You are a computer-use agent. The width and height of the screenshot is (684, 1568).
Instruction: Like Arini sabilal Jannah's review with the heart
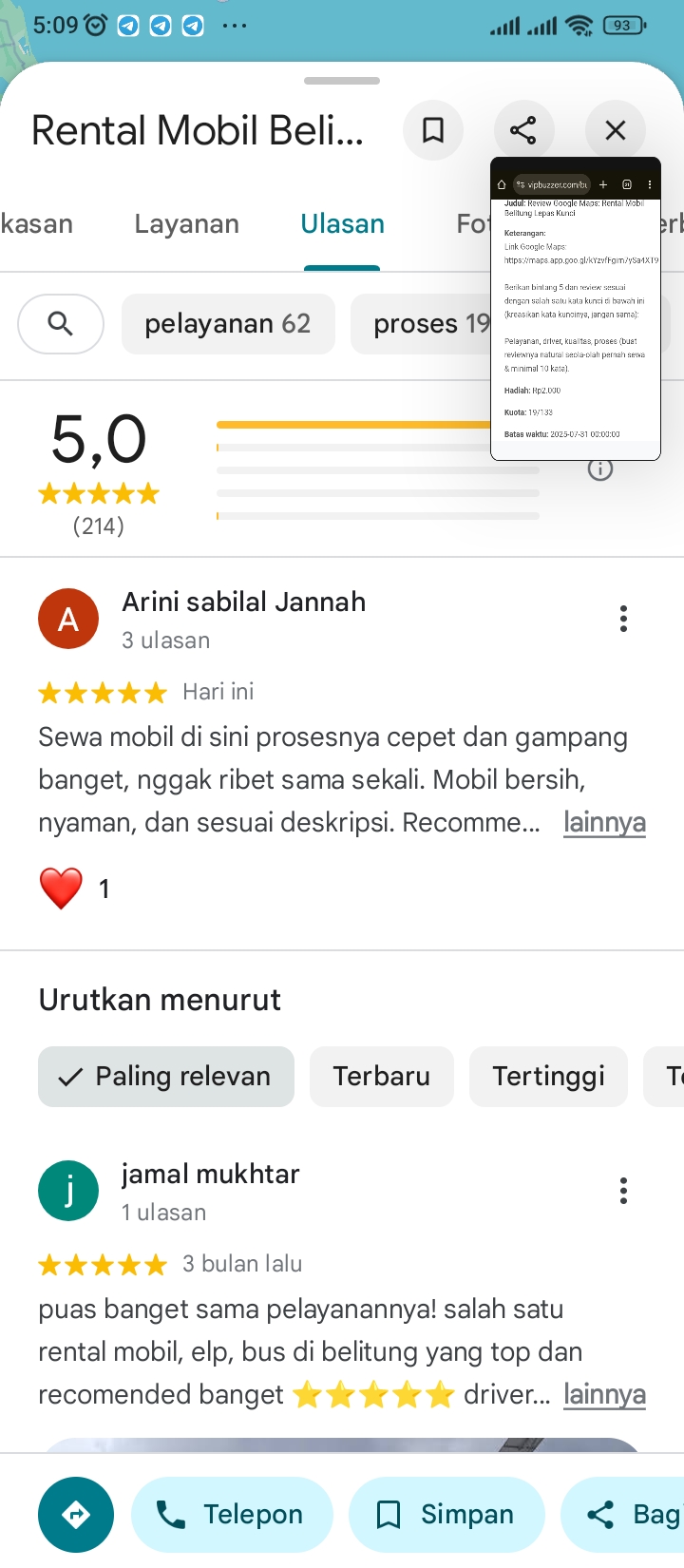61,889
